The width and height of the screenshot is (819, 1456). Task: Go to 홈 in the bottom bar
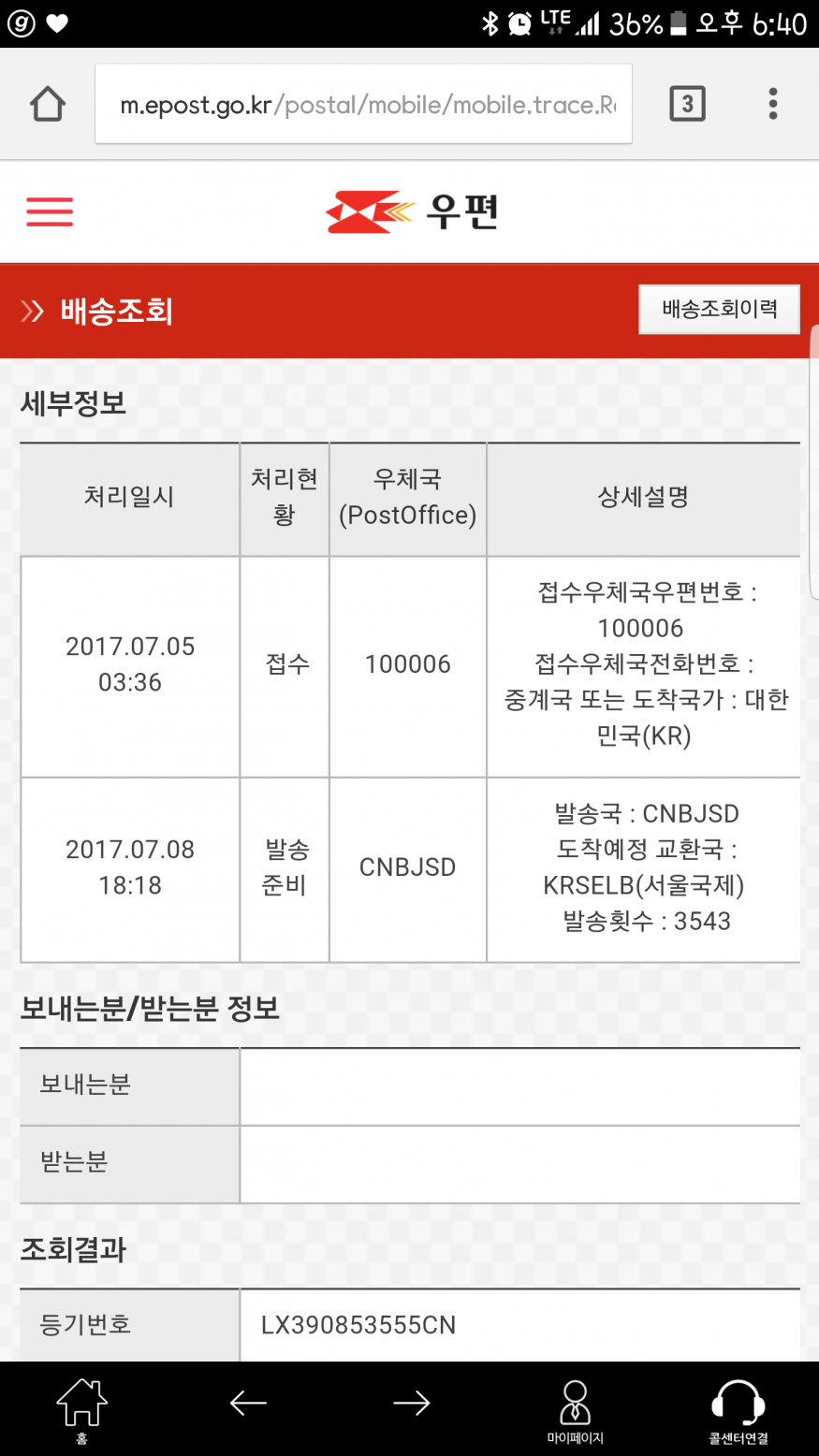82,1409
